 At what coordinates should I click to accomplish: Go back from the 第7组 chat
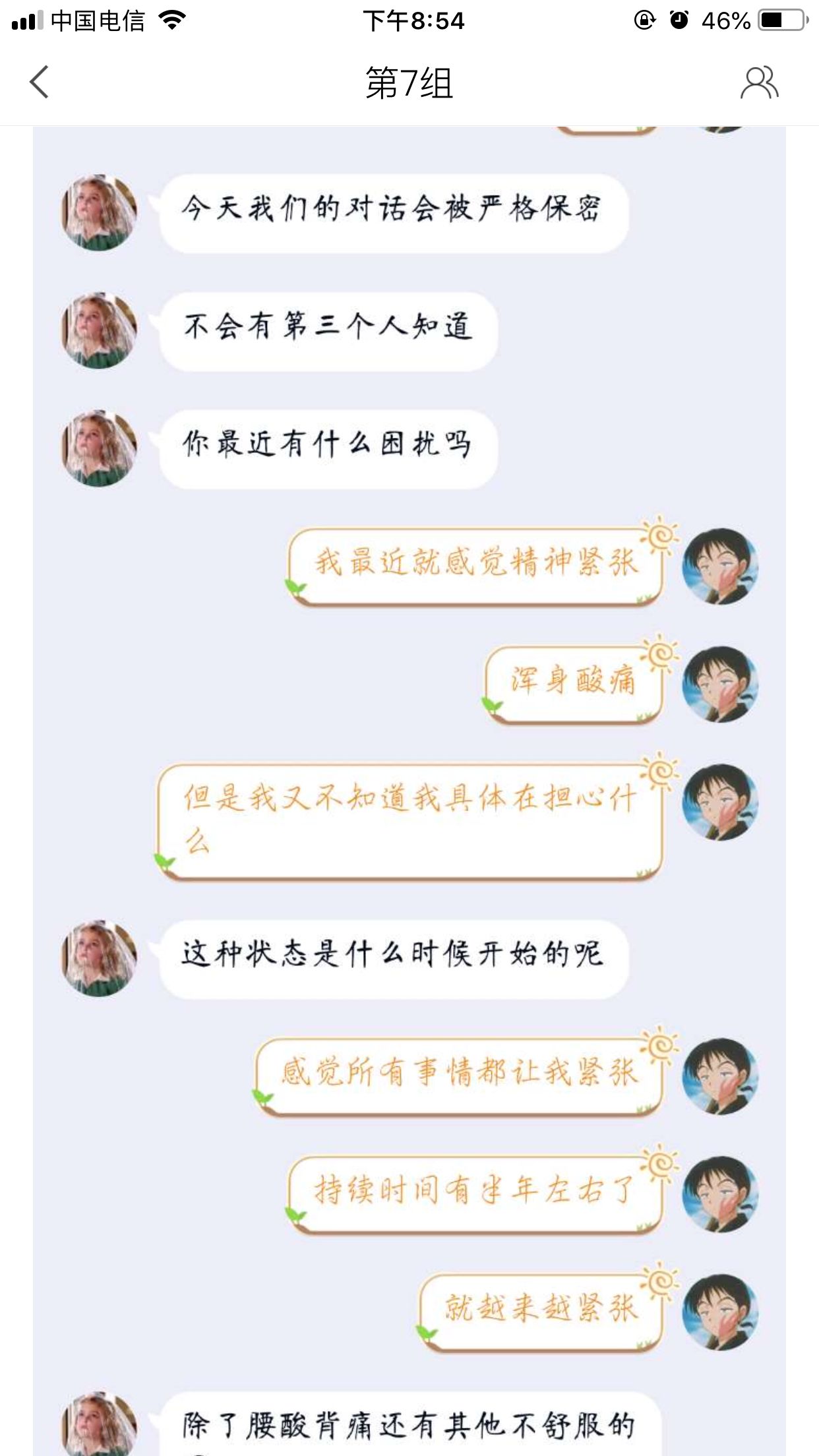click(40, 82)
